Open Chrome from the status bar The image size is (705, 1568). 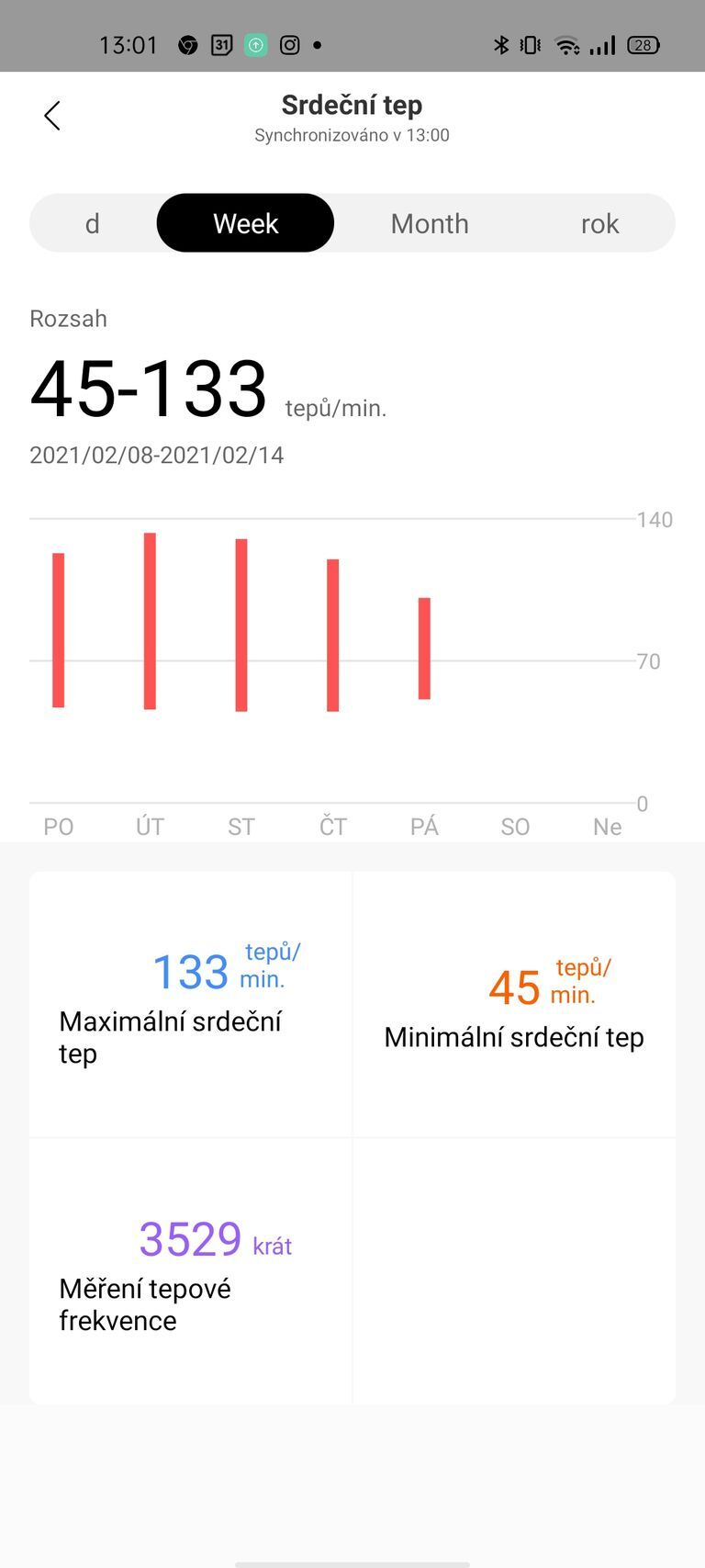click(187, 44)
